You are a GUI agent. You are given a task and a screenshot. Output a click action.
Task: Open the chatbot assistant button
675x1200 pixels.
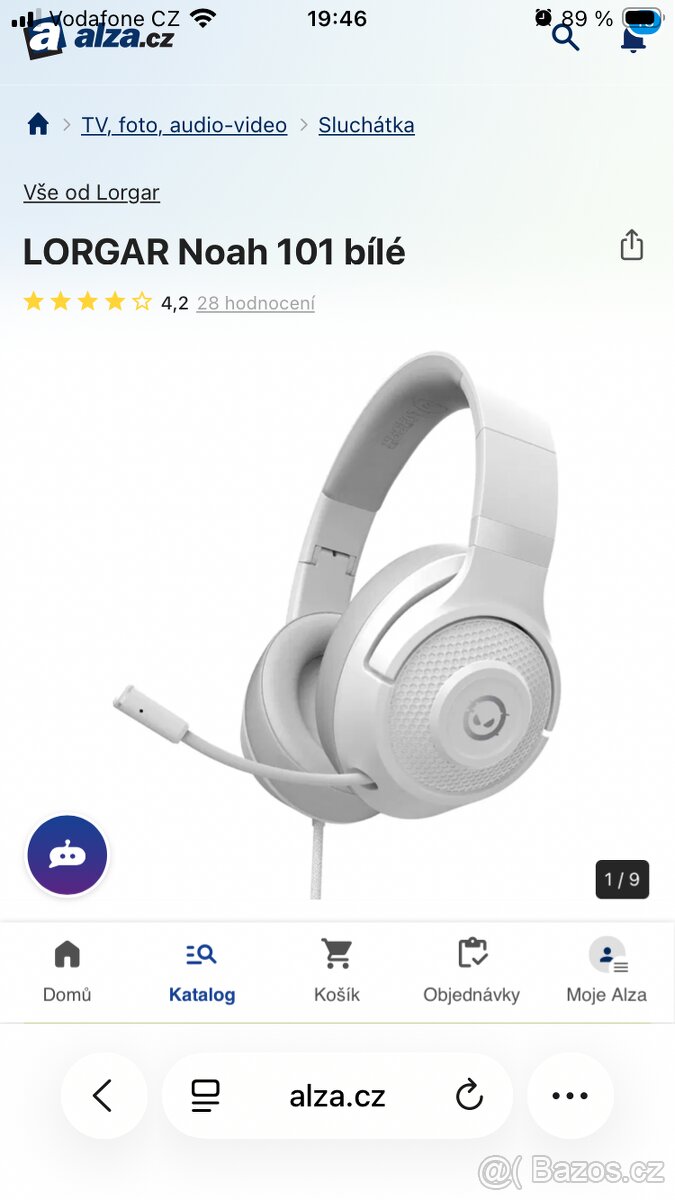coord(67,855)
